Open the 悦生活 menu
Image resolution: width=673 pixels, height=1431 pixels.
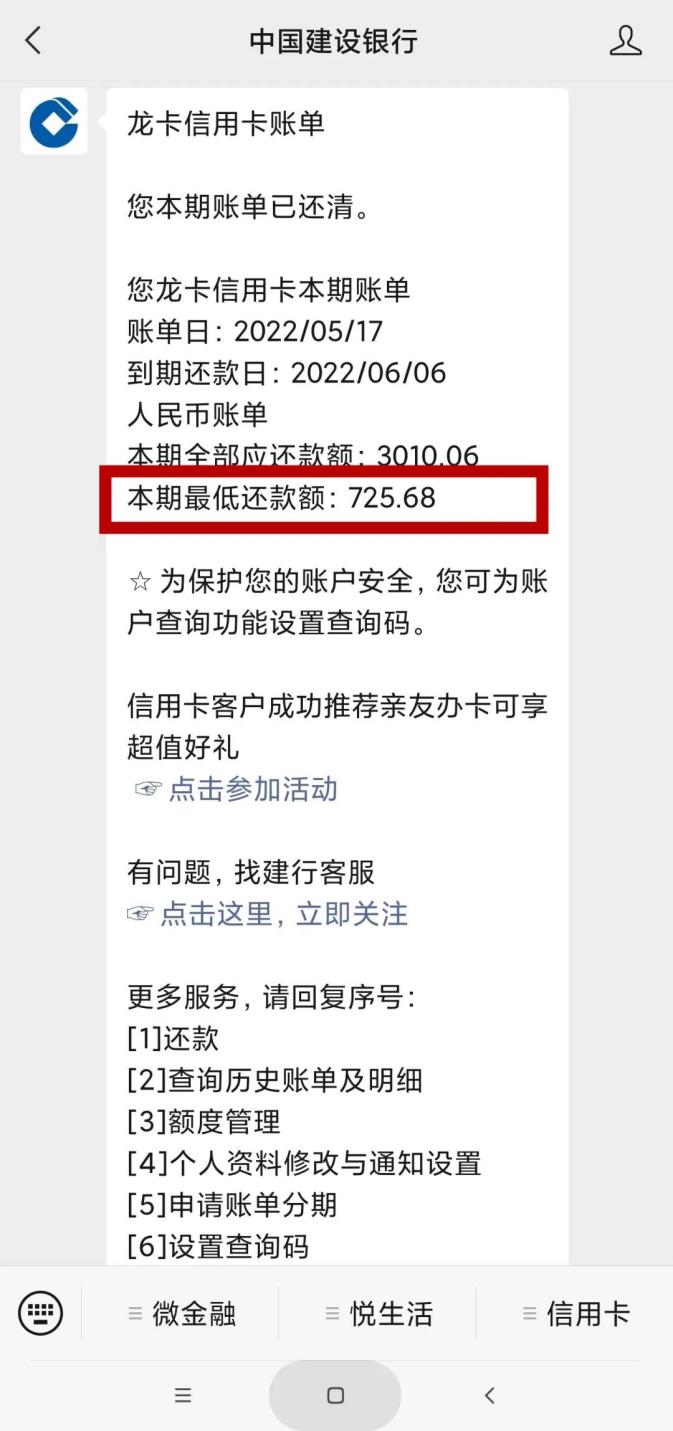(x=378, y=1313)
